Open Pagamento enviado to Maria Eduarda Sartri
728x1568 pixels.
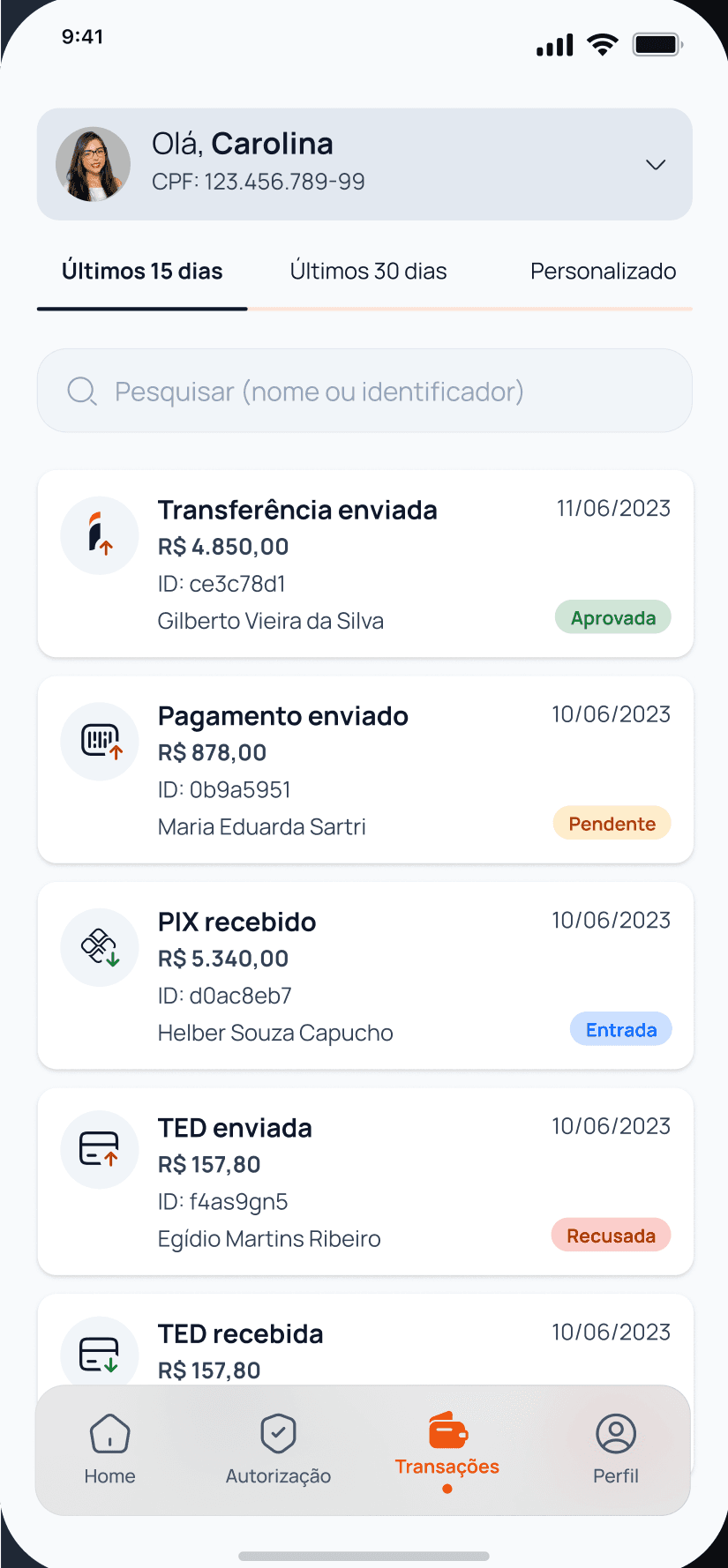pyautogui.click(x=364, y=769)
